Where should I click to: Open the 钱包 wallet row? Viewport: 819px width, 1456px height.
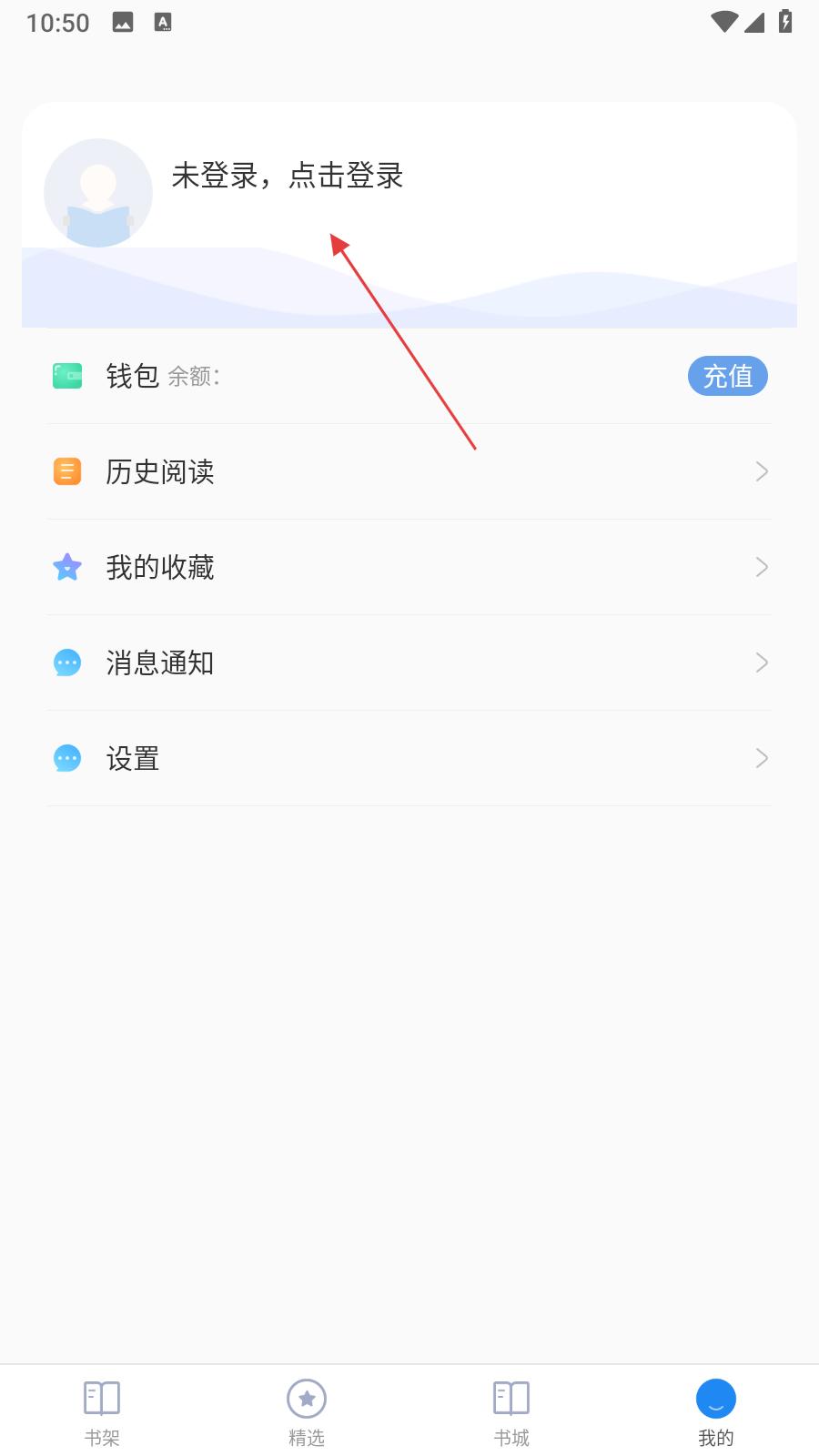click(409, 376)
